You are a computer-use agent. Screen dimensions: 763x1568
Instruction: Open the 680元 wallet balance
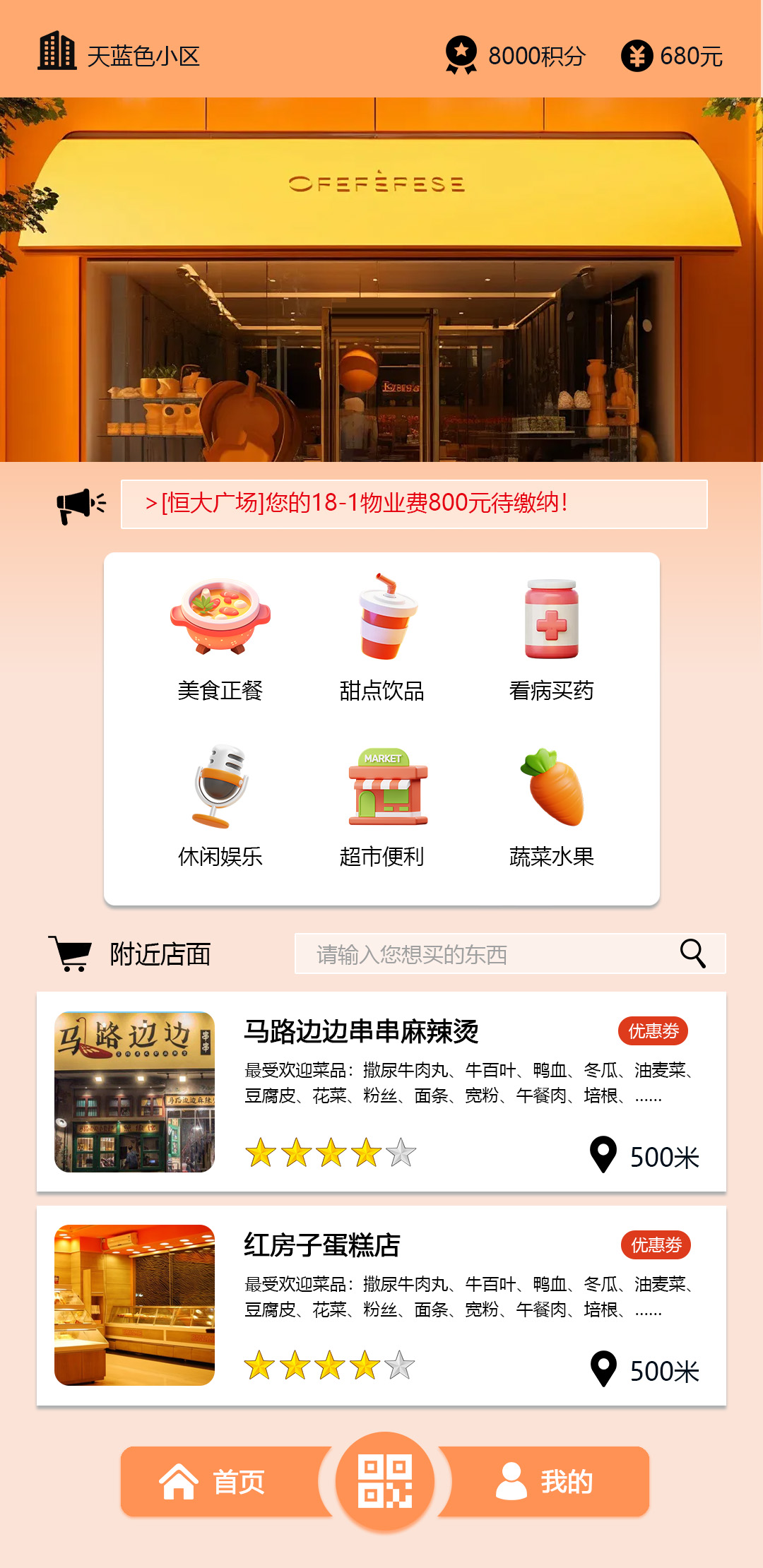(672, 56)
